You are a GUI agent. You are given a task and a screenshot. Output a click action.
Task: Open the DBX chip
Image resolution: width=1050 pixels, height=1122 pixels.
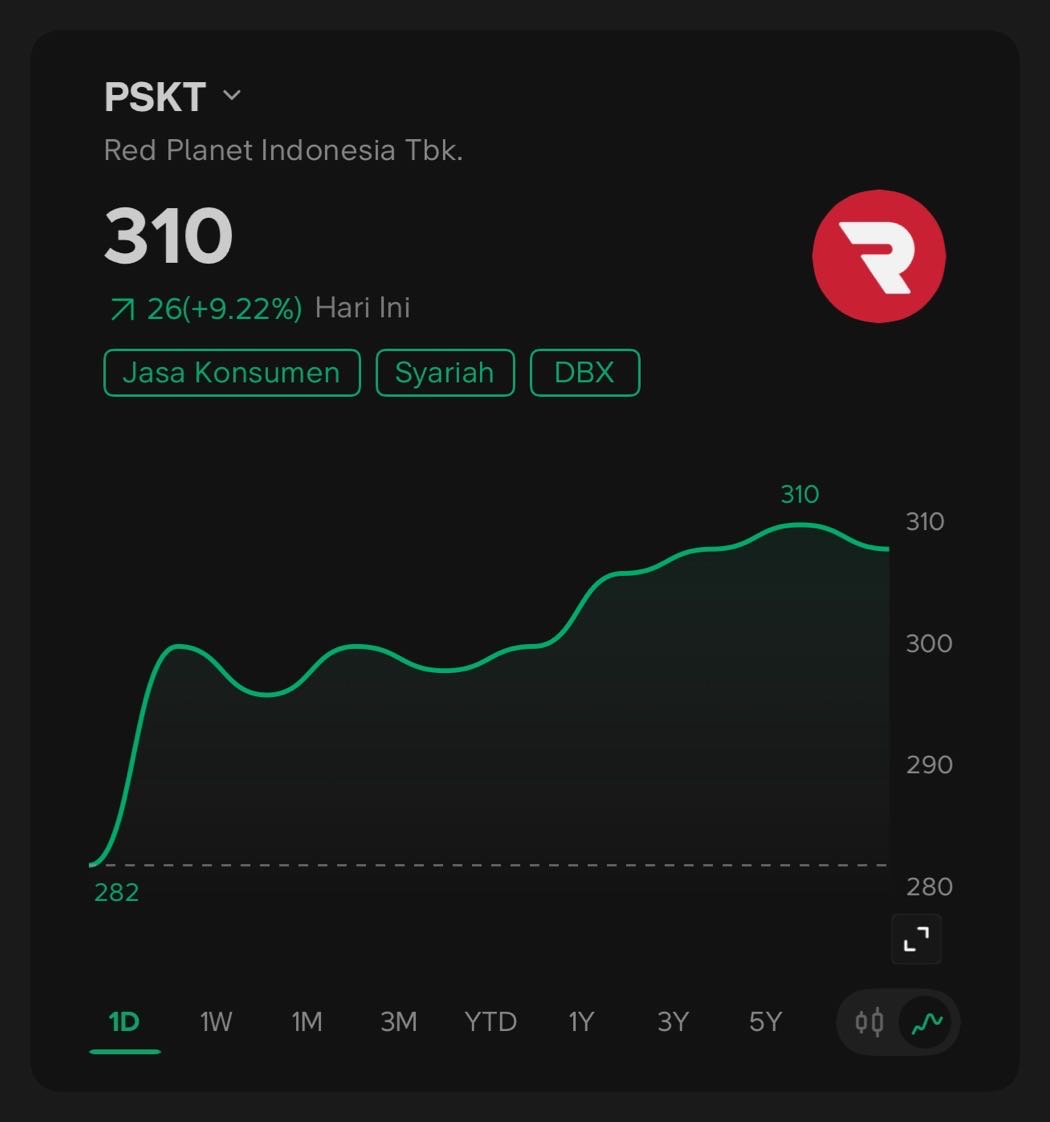(x=584, y=373)
